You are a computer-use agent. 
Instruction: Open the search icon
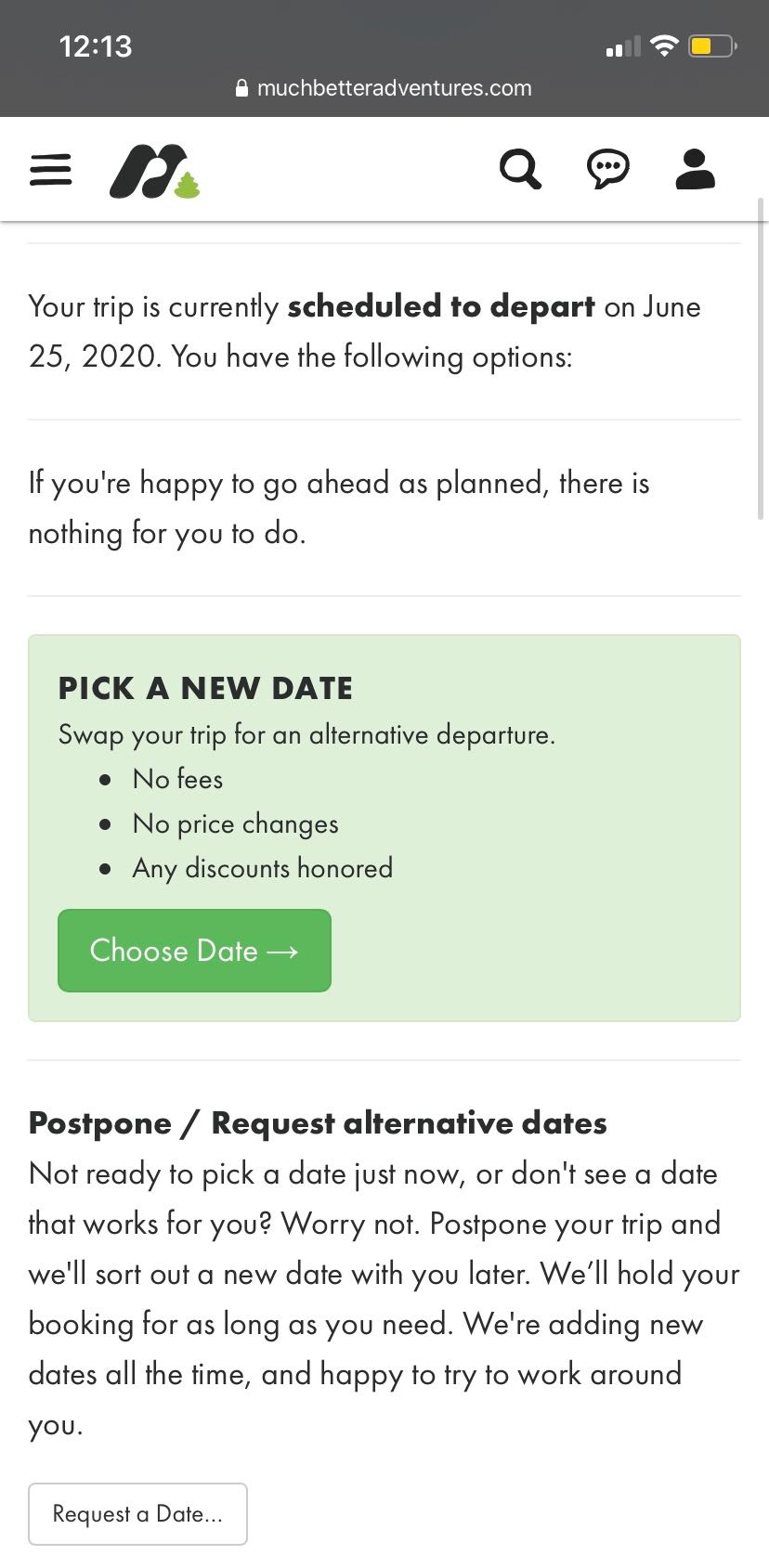pyautogui.click(x=520, y=170)
